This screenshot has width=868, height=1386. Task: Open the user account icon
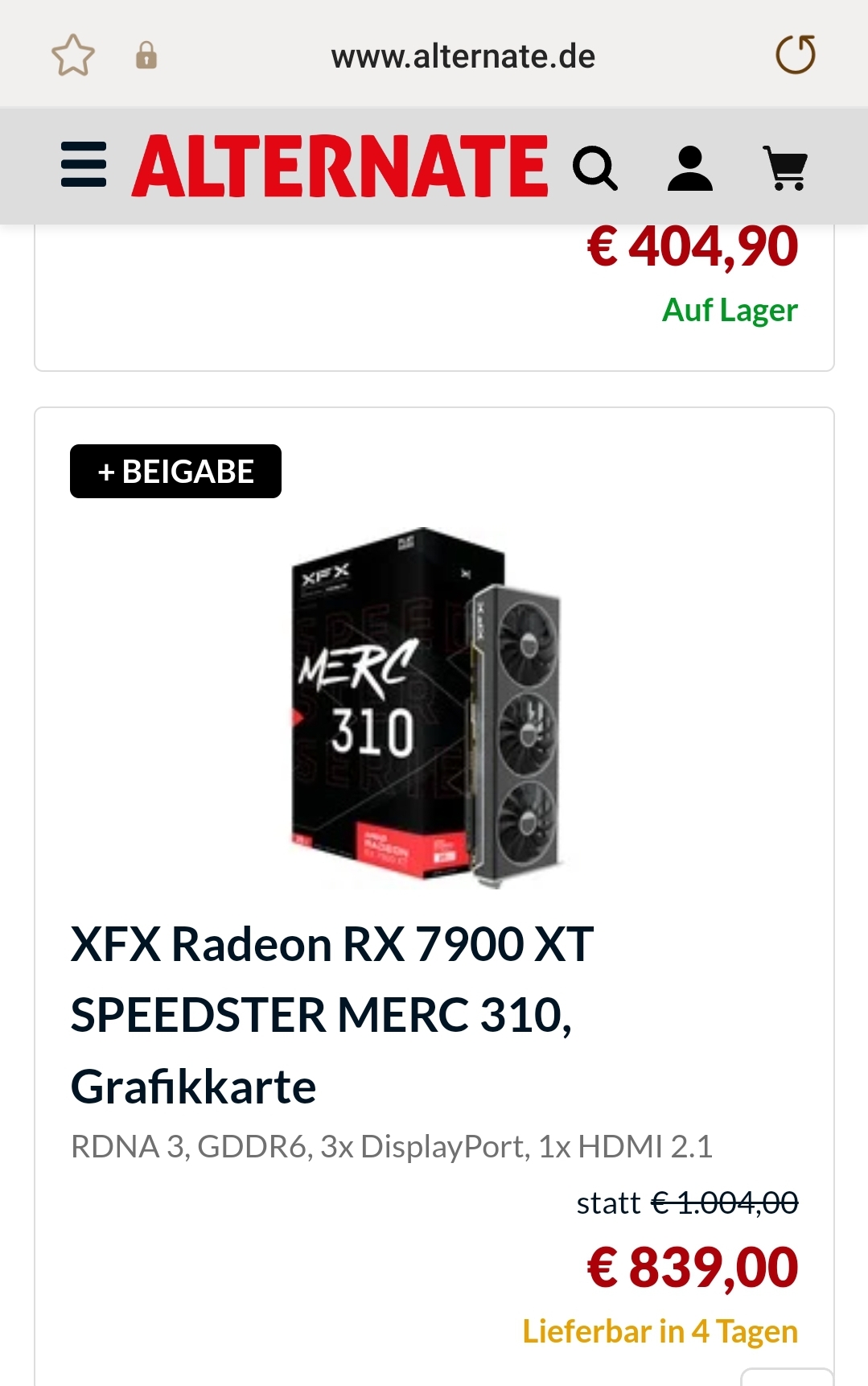tap(690, 168)
